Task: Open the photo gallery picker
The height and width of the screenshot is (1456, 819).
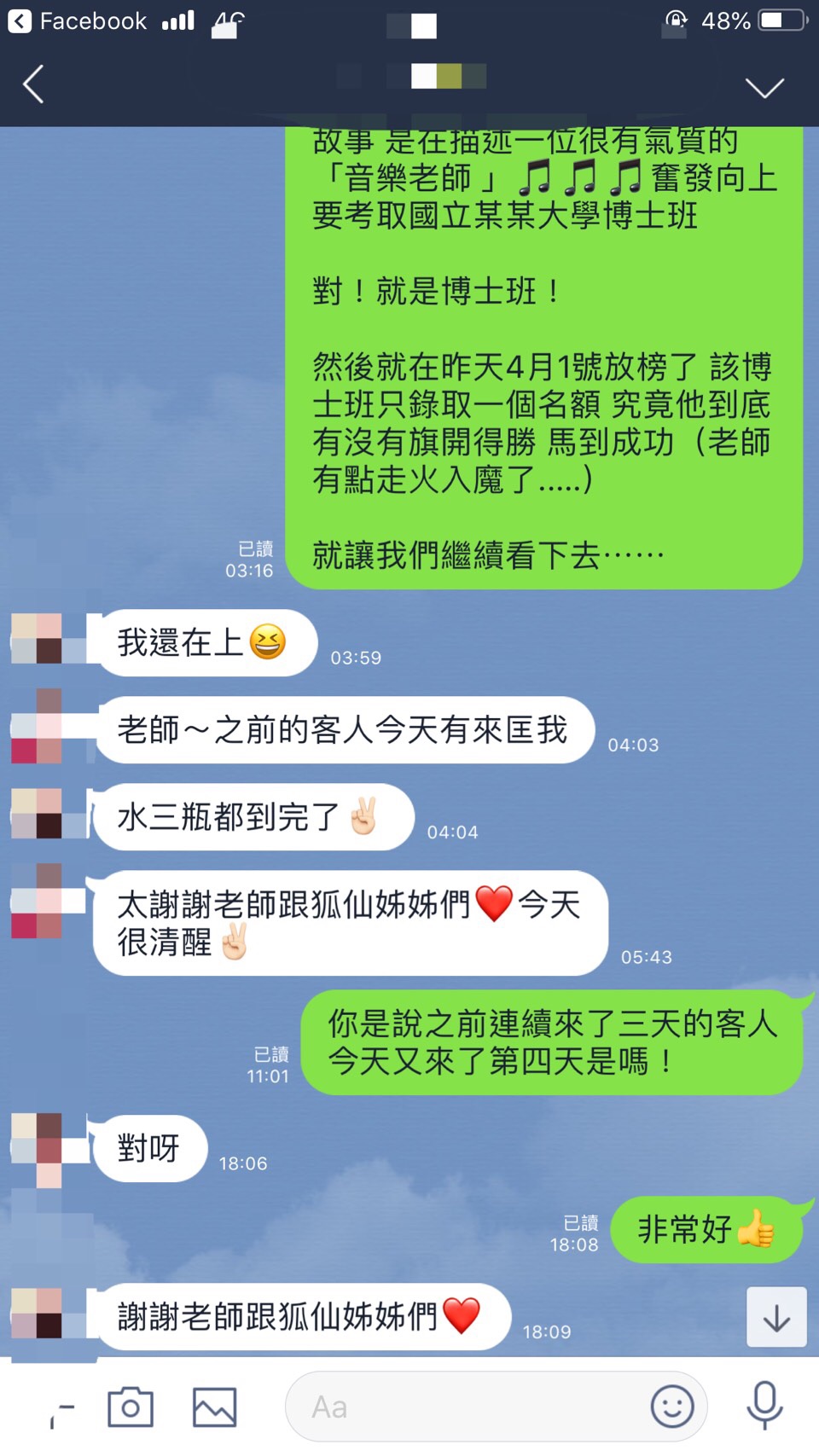Action: pos(214,1407)
